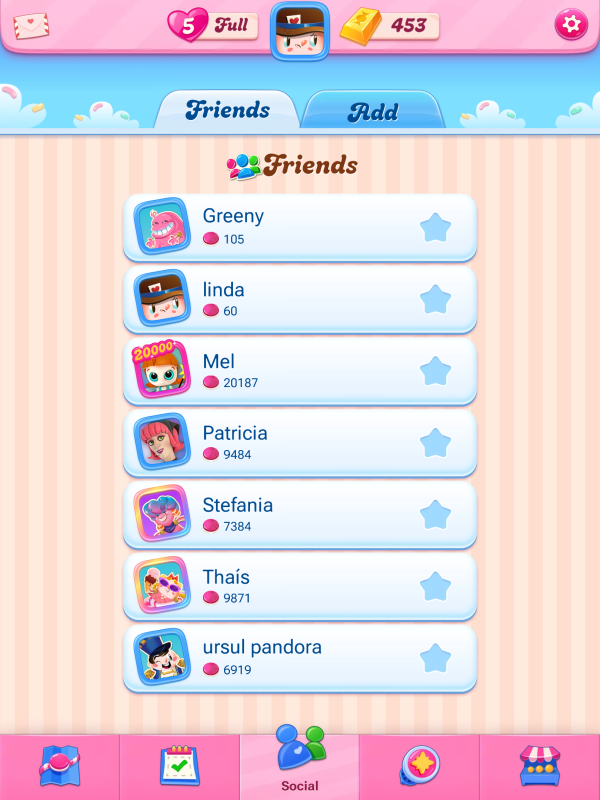Tap the star next to Greeny
The image size is (600, 800).
pyautogui.click(x=435, y=227)
